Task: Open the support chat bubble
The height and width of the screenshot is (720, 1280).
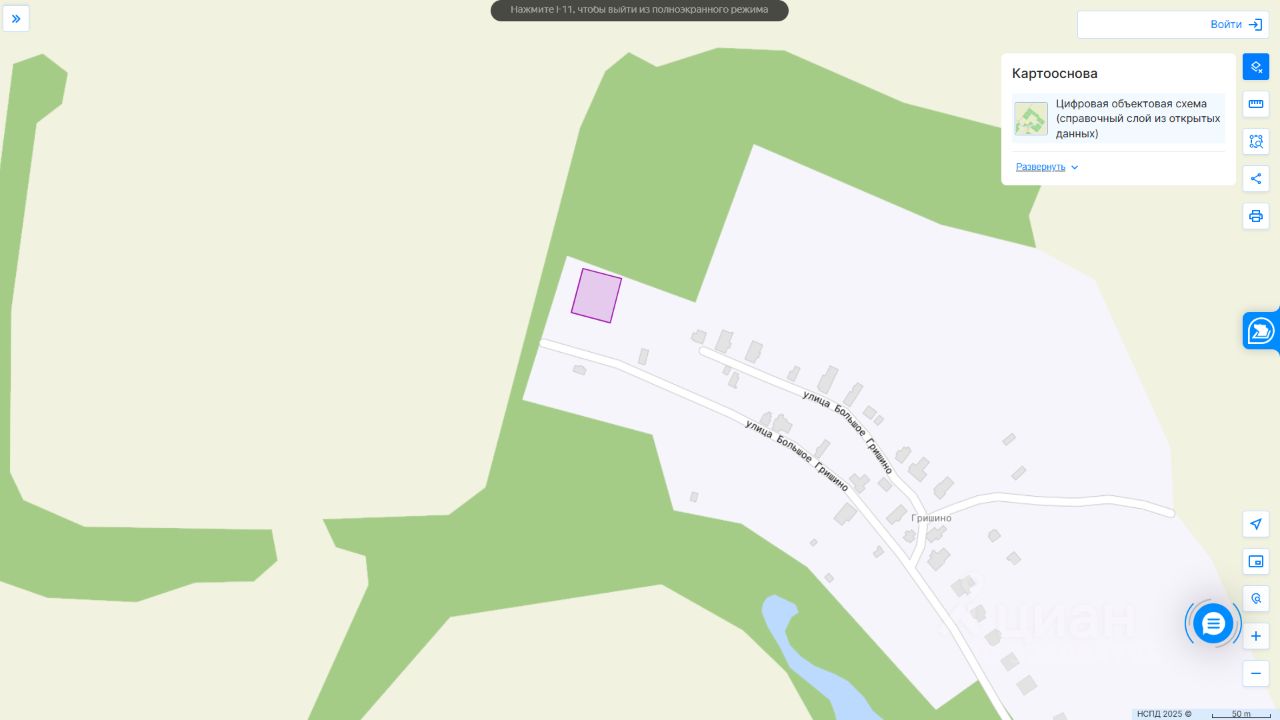Action: pyautogui.click(x=1213, y=624)
